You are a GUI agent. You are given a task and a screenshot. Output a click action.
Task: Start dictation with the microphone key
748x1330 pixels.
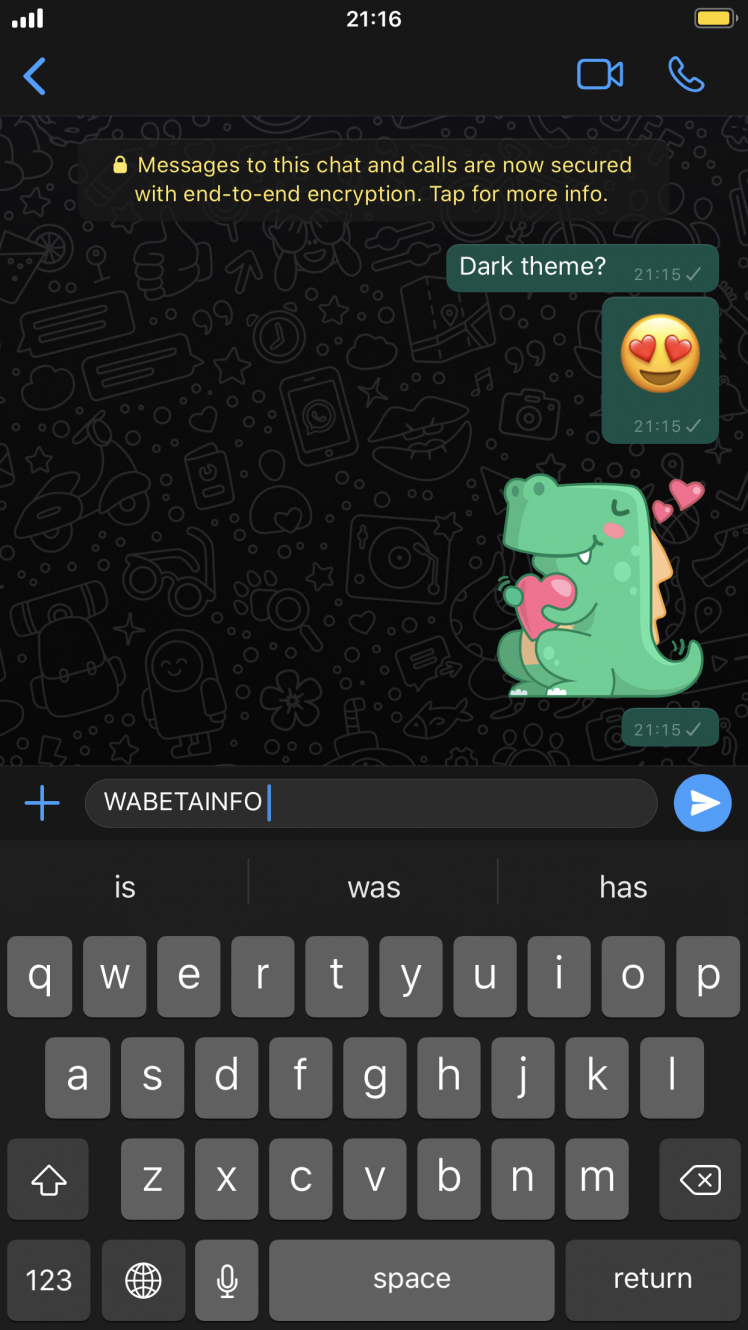coord(227,1279)
